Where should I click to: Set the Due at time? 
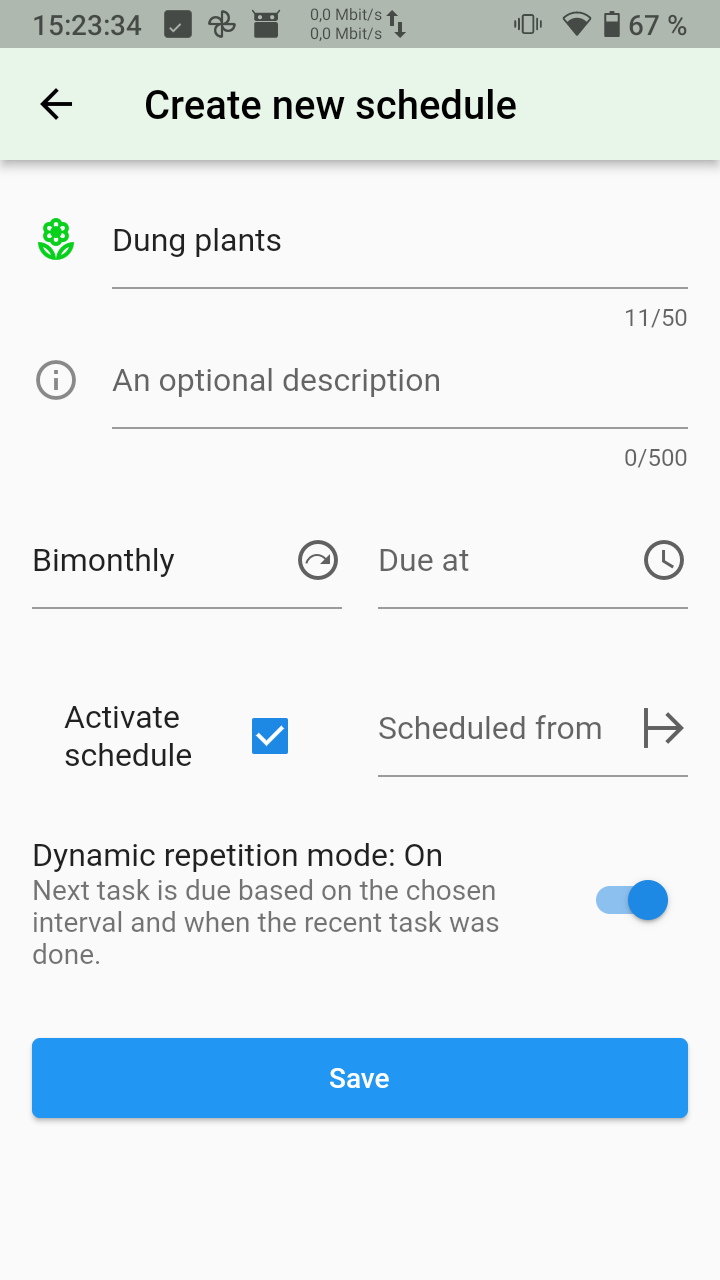[x=532, y=561]
